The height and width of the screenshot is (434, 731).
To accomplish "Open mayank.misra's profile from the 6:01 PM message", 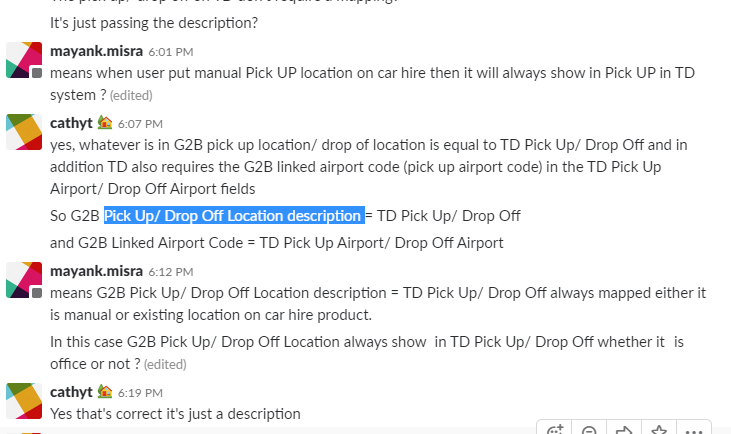I will [96, 50].
